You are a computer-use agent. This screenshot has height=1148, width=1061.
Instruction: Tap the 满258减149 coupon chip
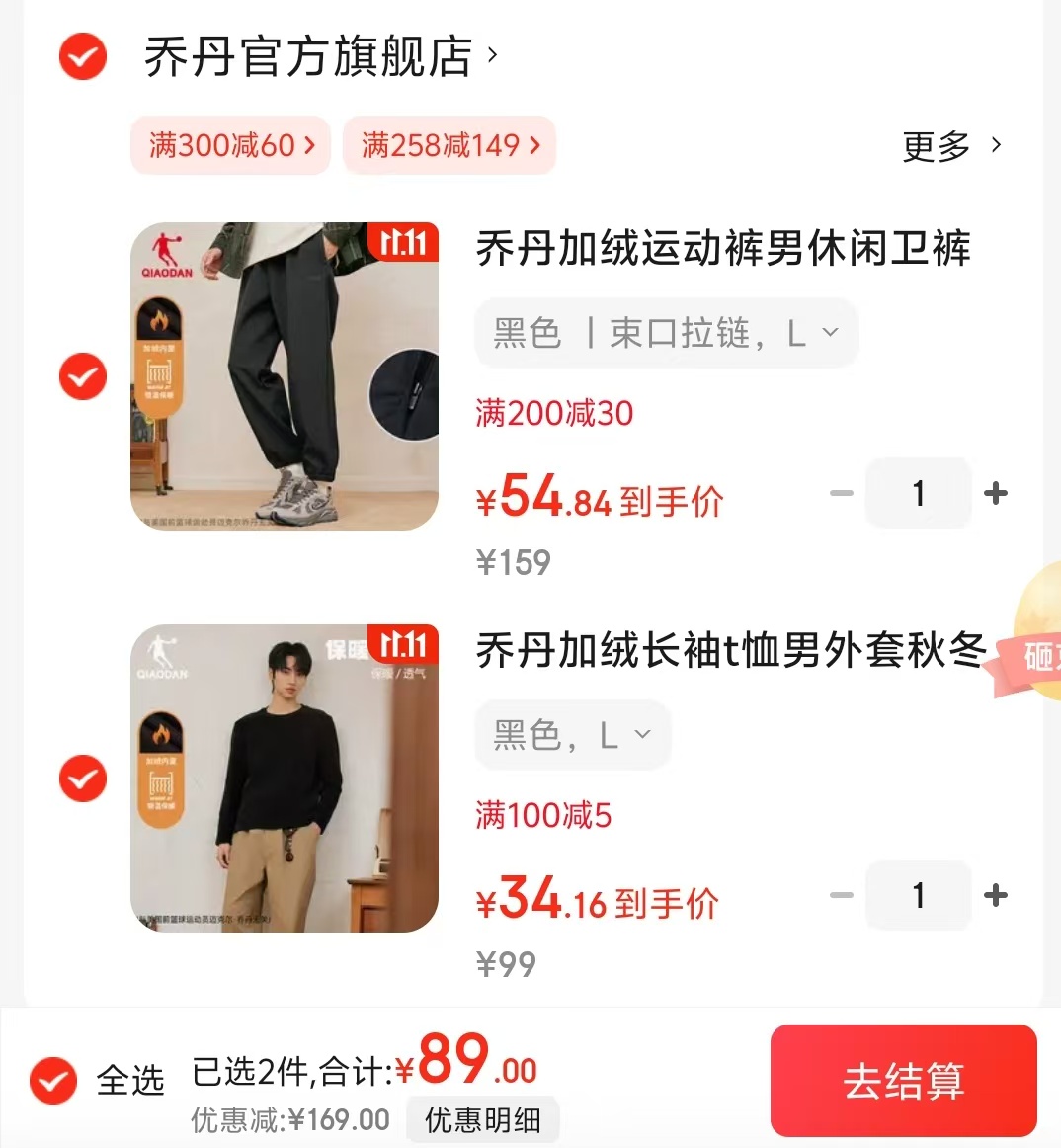pos(449,146)
